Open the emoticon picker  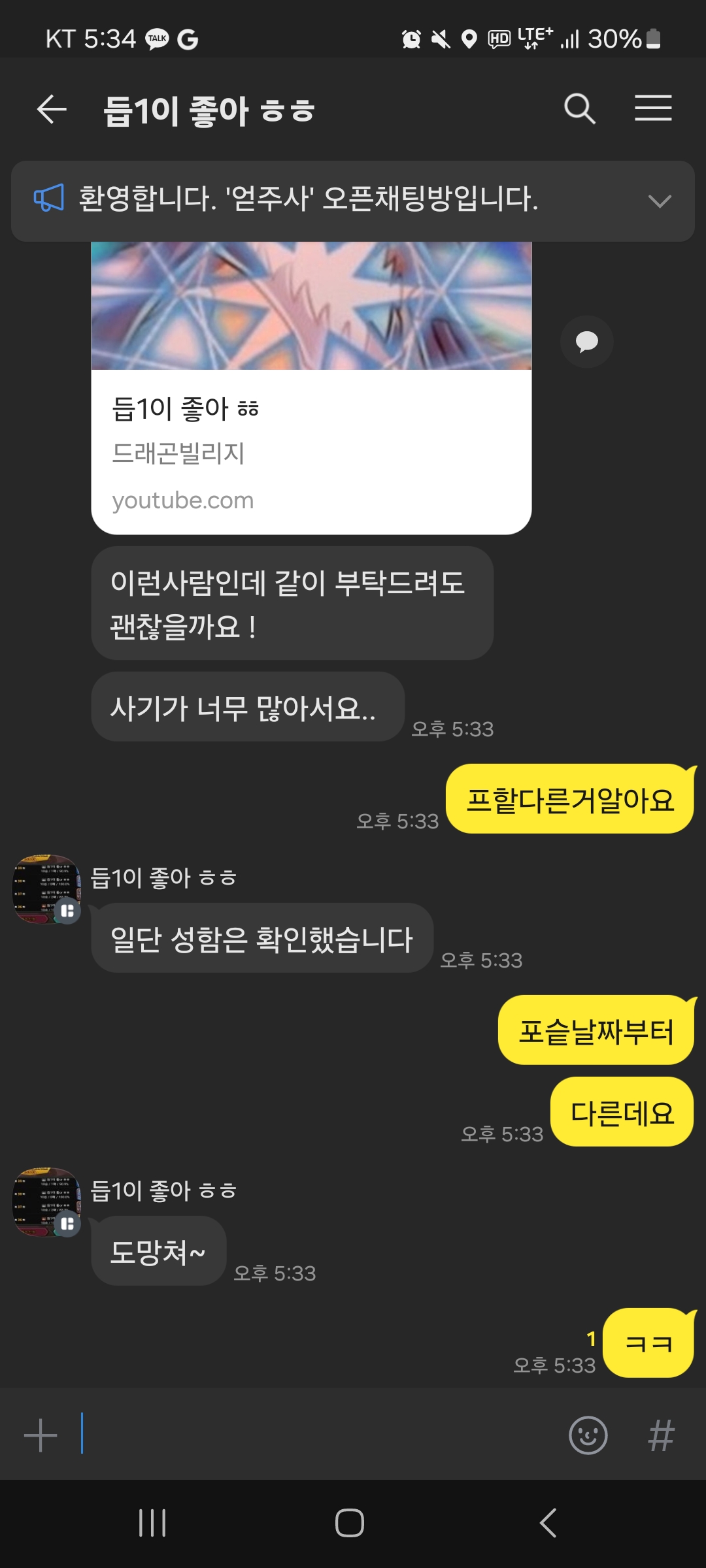(588, 1435)
